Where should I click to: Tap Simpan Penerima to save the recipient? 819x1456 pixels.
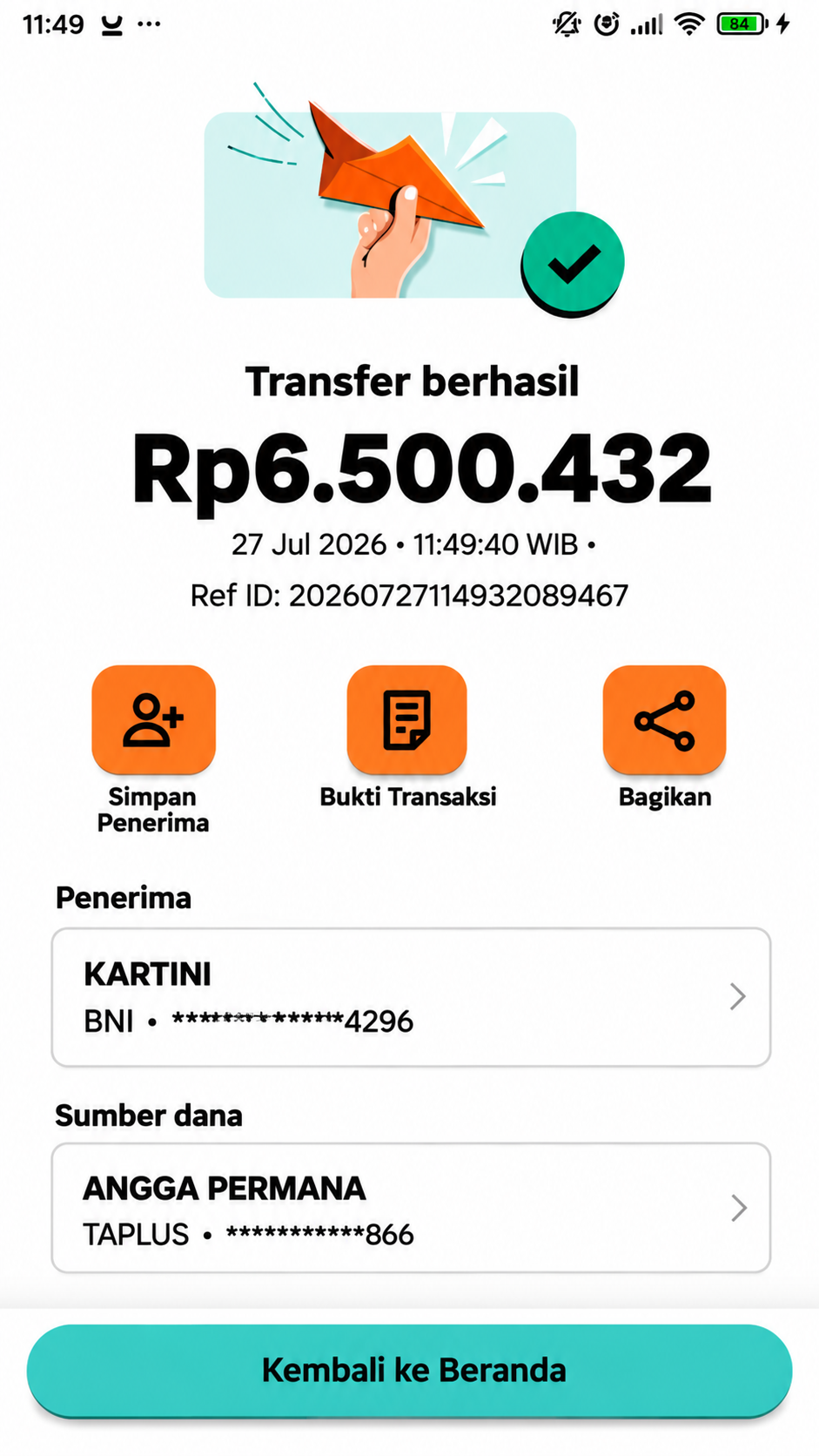pos(153,720)
